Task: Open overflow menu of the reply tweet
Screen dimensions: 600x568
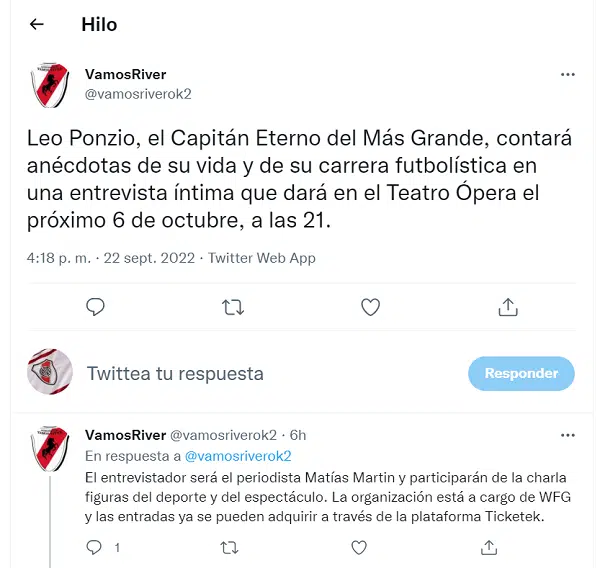Action: (x=567, y=435)
